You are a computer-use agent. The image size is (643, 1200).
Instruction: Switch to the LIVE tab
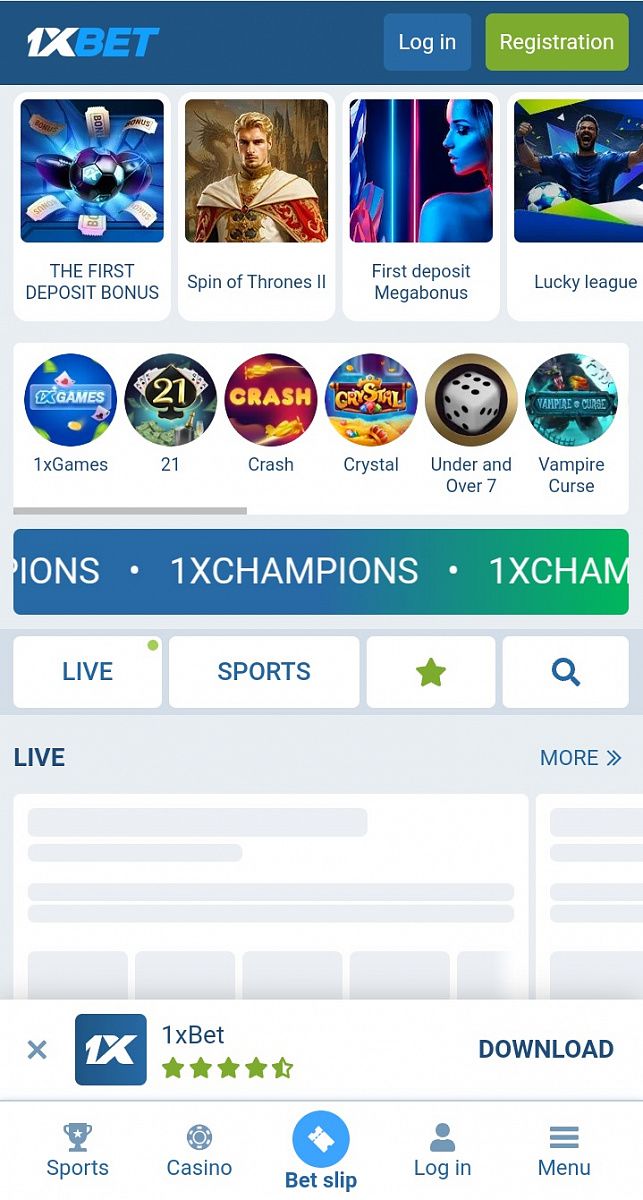tap(87, 672)
